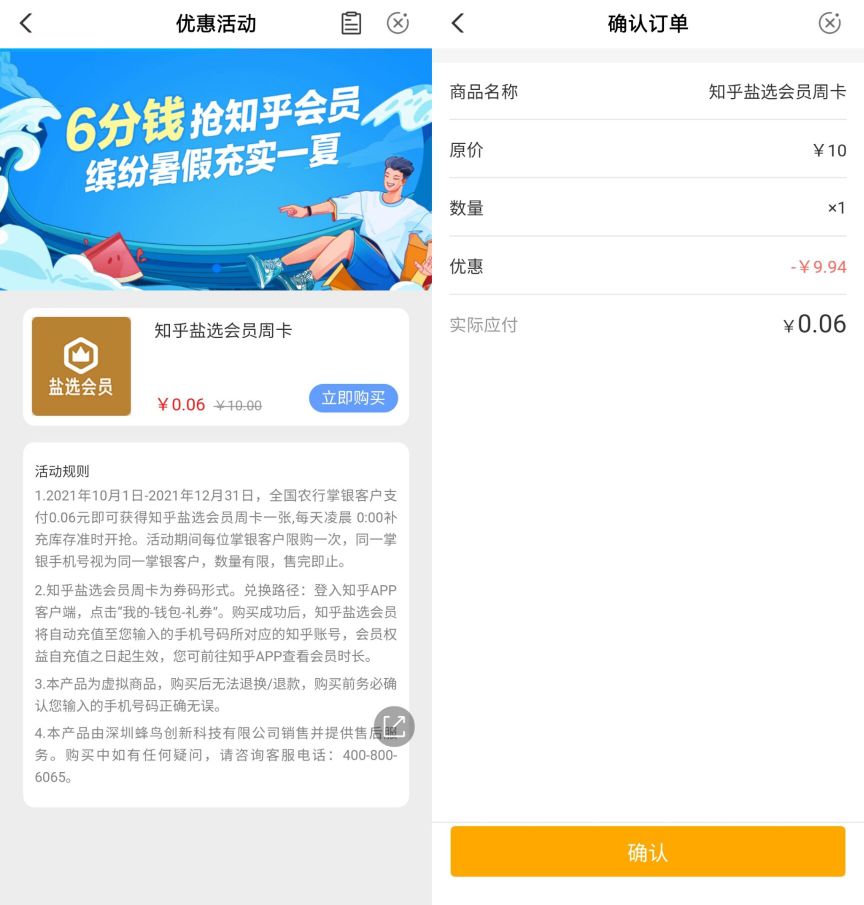Tap the floating expand icon over the rules
This screenshot has height=905, width=864.
(x=394, y=726)
